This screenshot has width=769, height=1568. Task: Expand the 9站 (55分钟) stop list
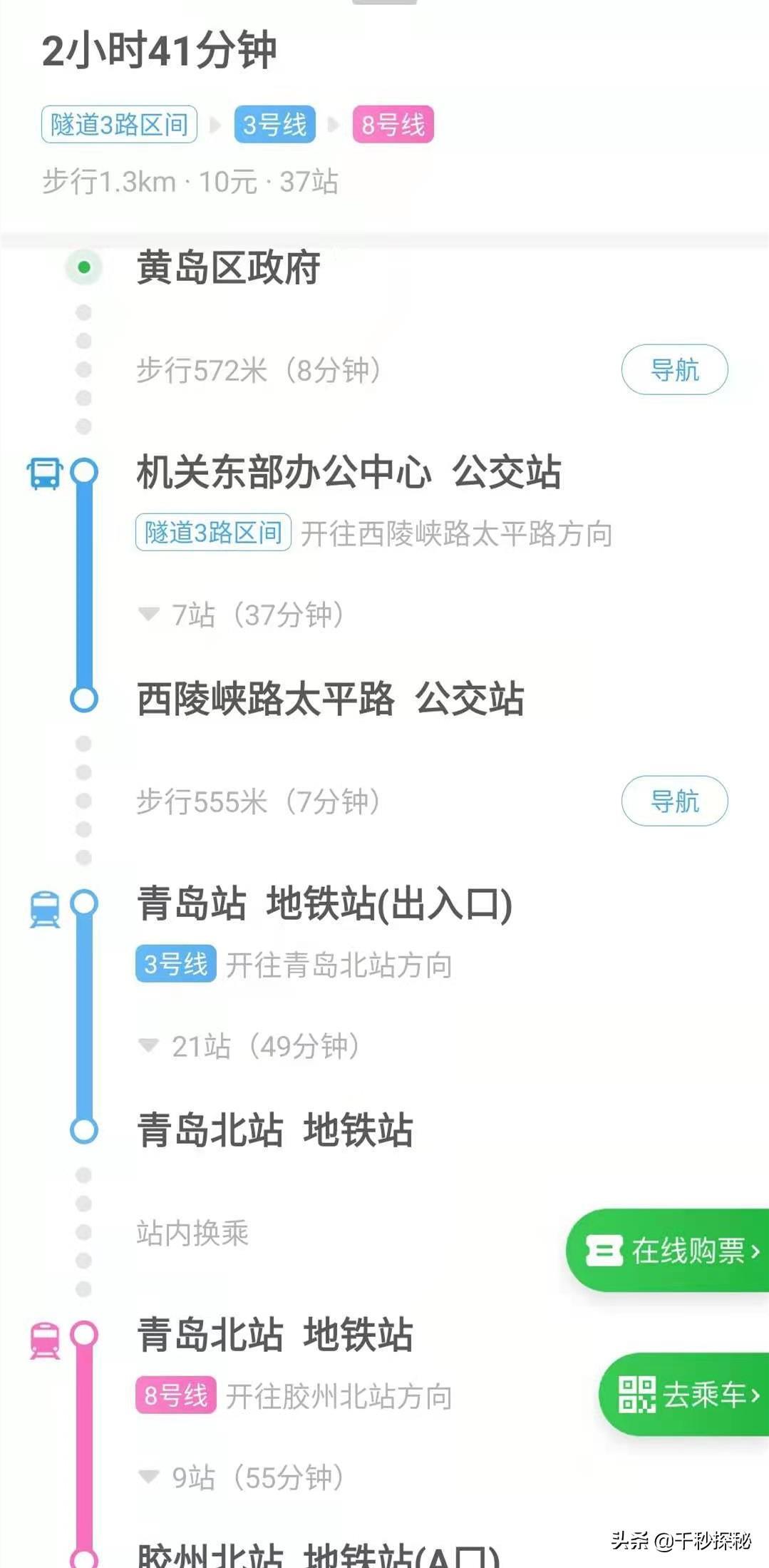(x=241, y=1477)
